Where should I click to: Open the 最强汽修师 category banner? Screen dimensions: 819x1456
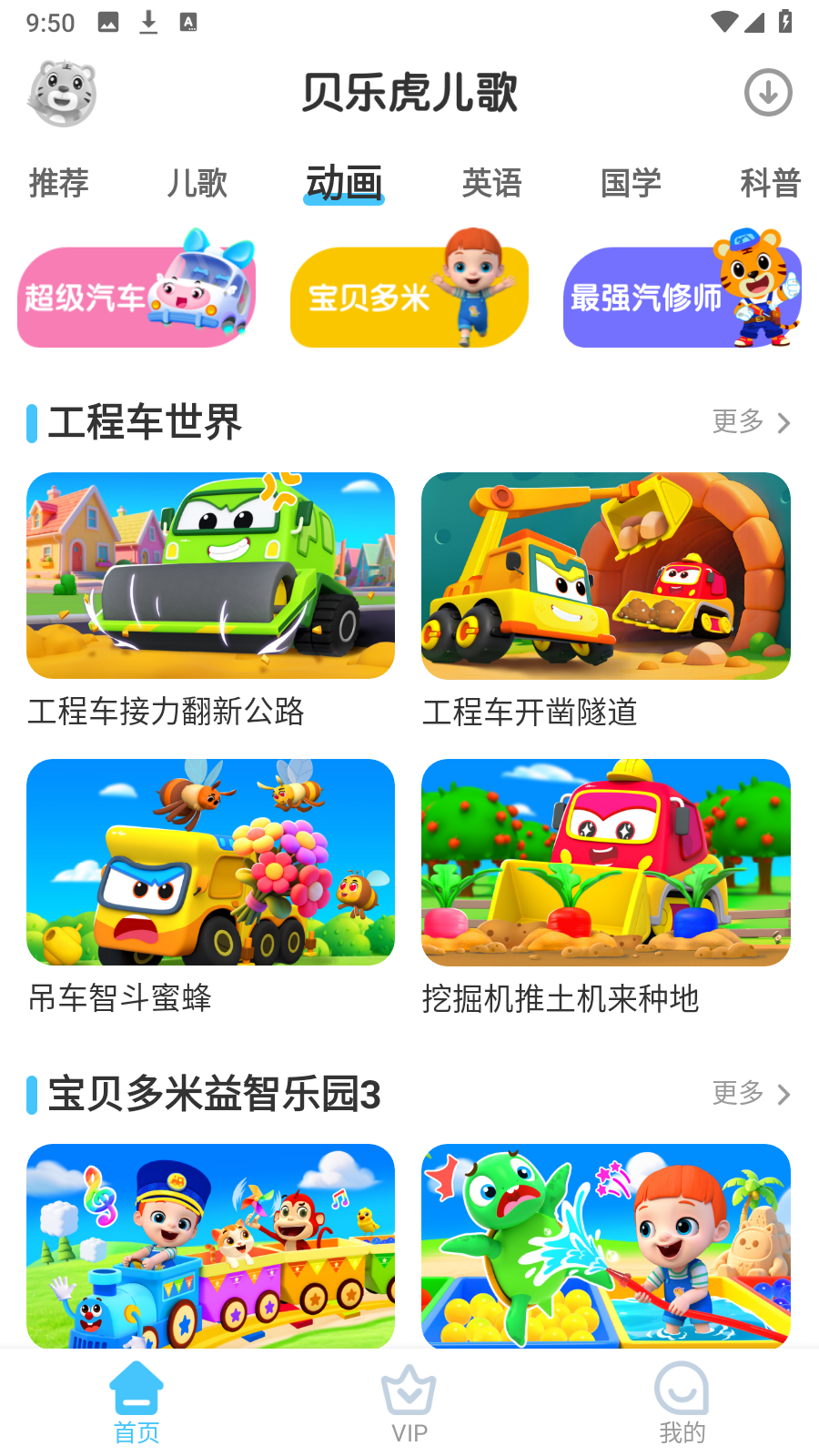[x=682, y=296]
